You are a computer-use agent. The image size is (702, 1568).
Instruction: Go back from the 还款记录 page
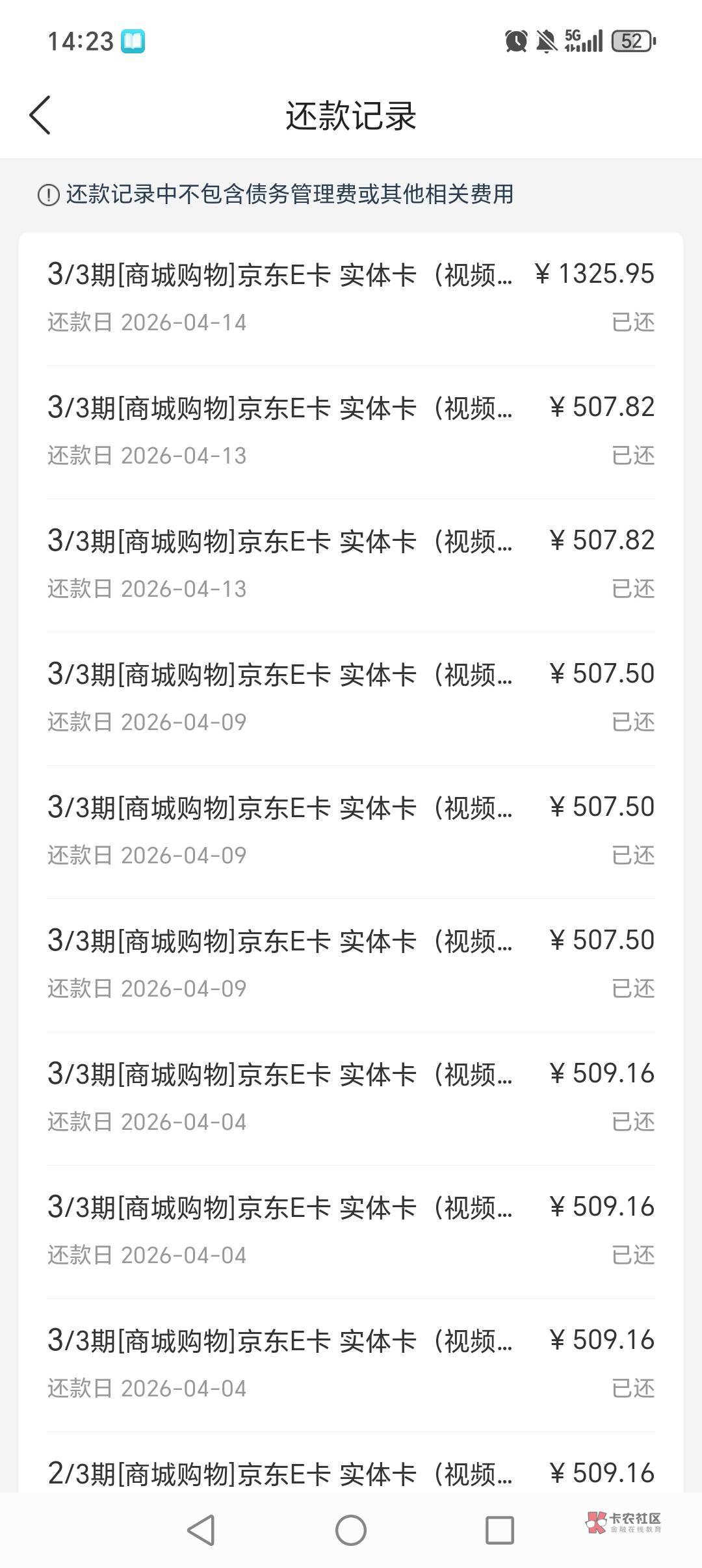[x=40, y=116]
